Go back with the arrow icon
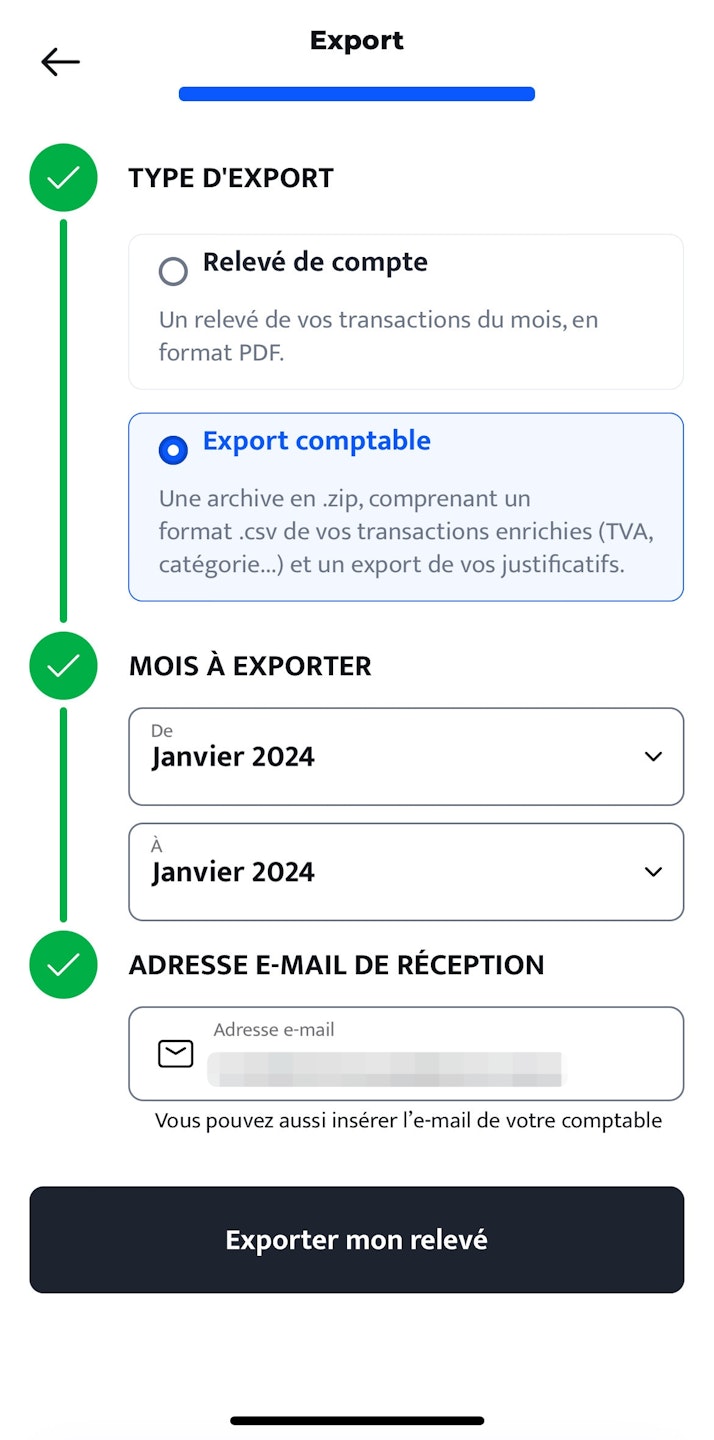 pos(60,62)
